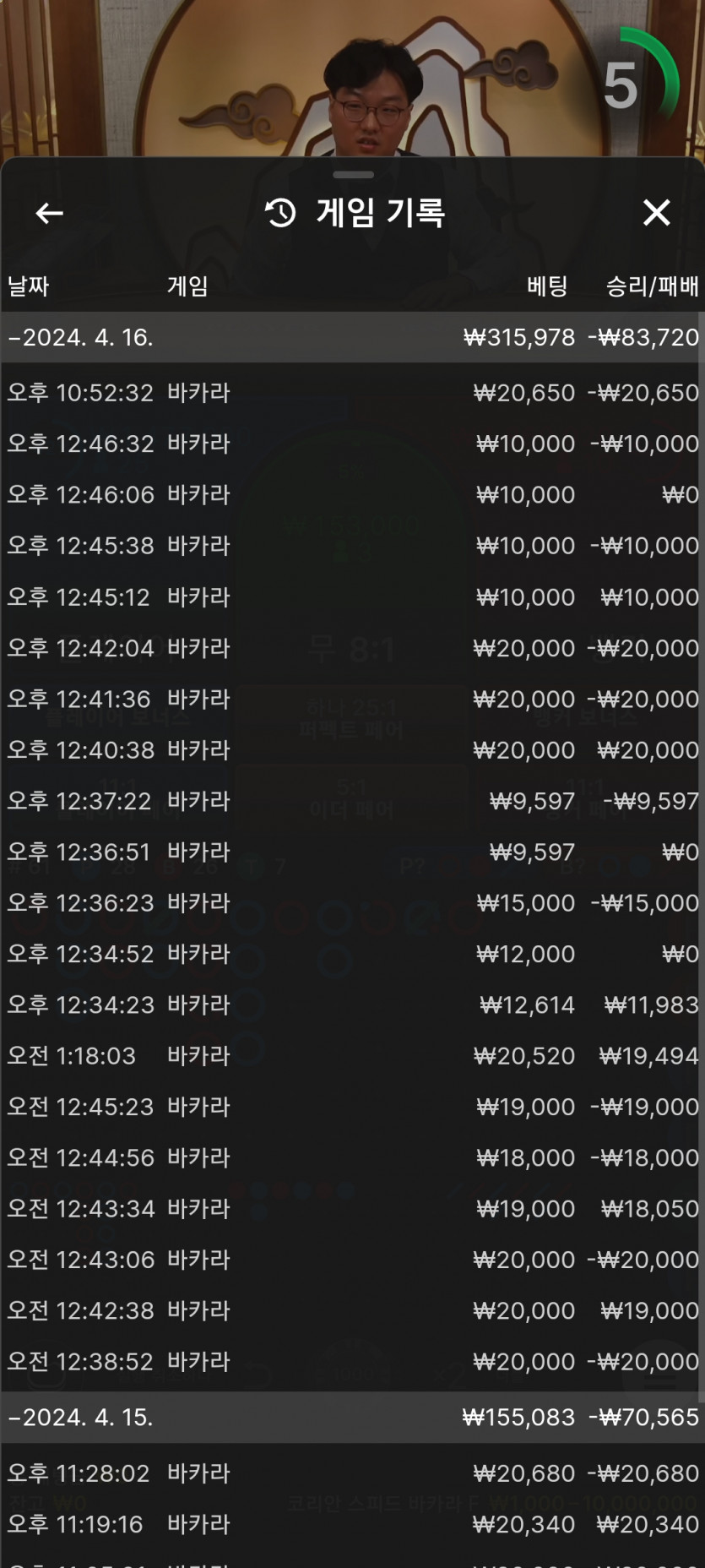This screenshot has height=1568, width=705.
Task: Open the 오후 12:40:38 game record
Action: pyautogui.click(x=352, y=750)
